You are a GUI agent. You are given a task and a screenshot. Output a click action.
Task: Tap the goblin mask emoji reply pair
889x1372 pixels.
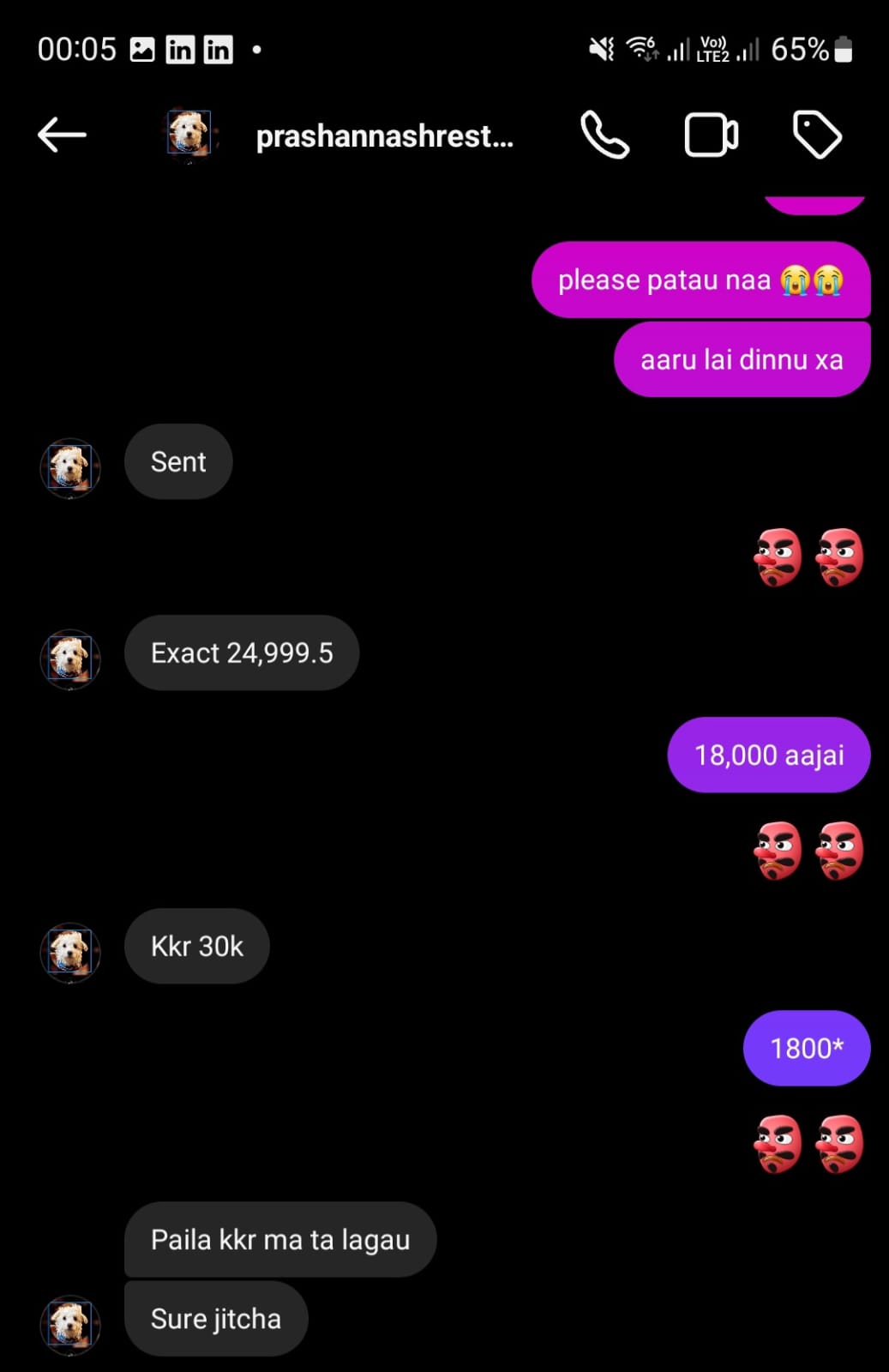point(809,557)
